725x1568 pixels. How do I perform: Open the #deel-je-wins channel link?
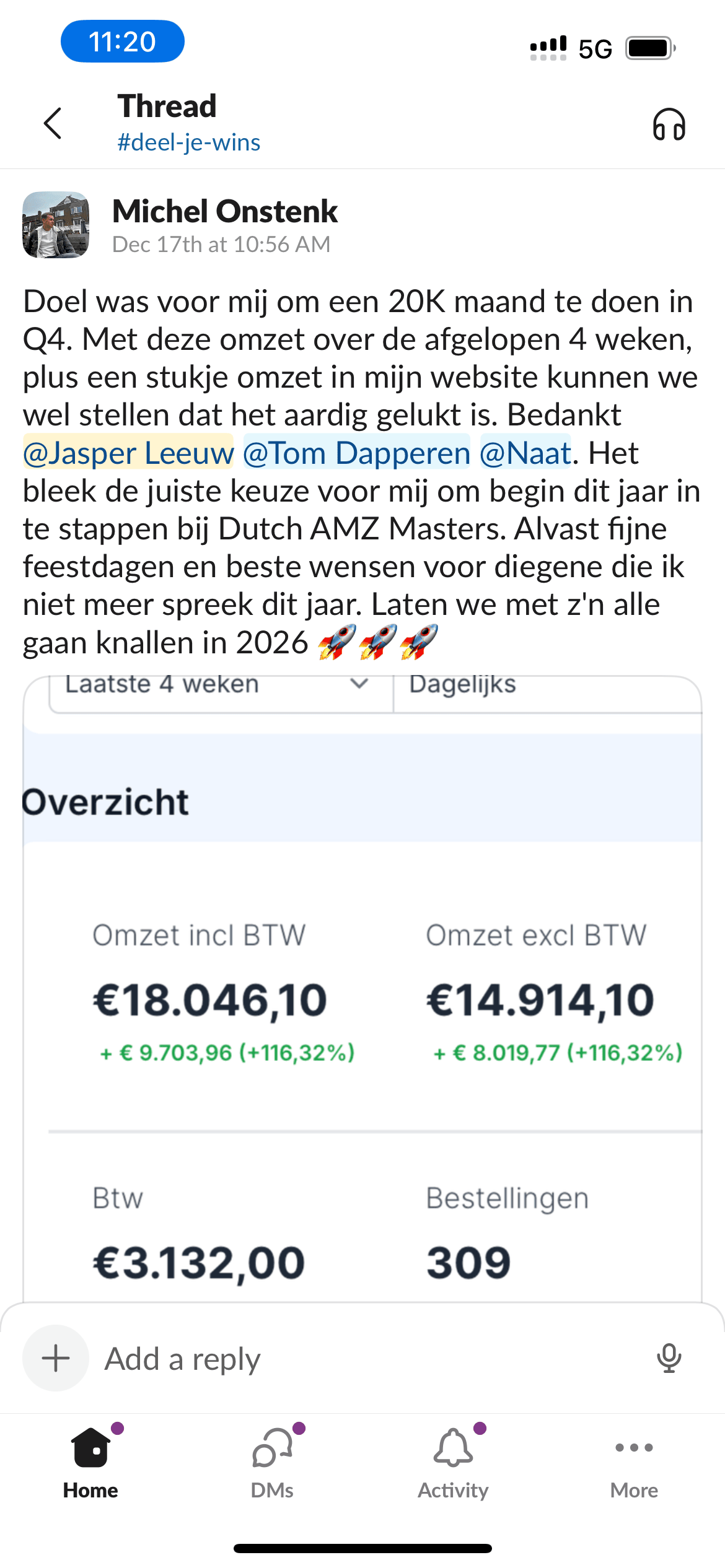point(188,142)
